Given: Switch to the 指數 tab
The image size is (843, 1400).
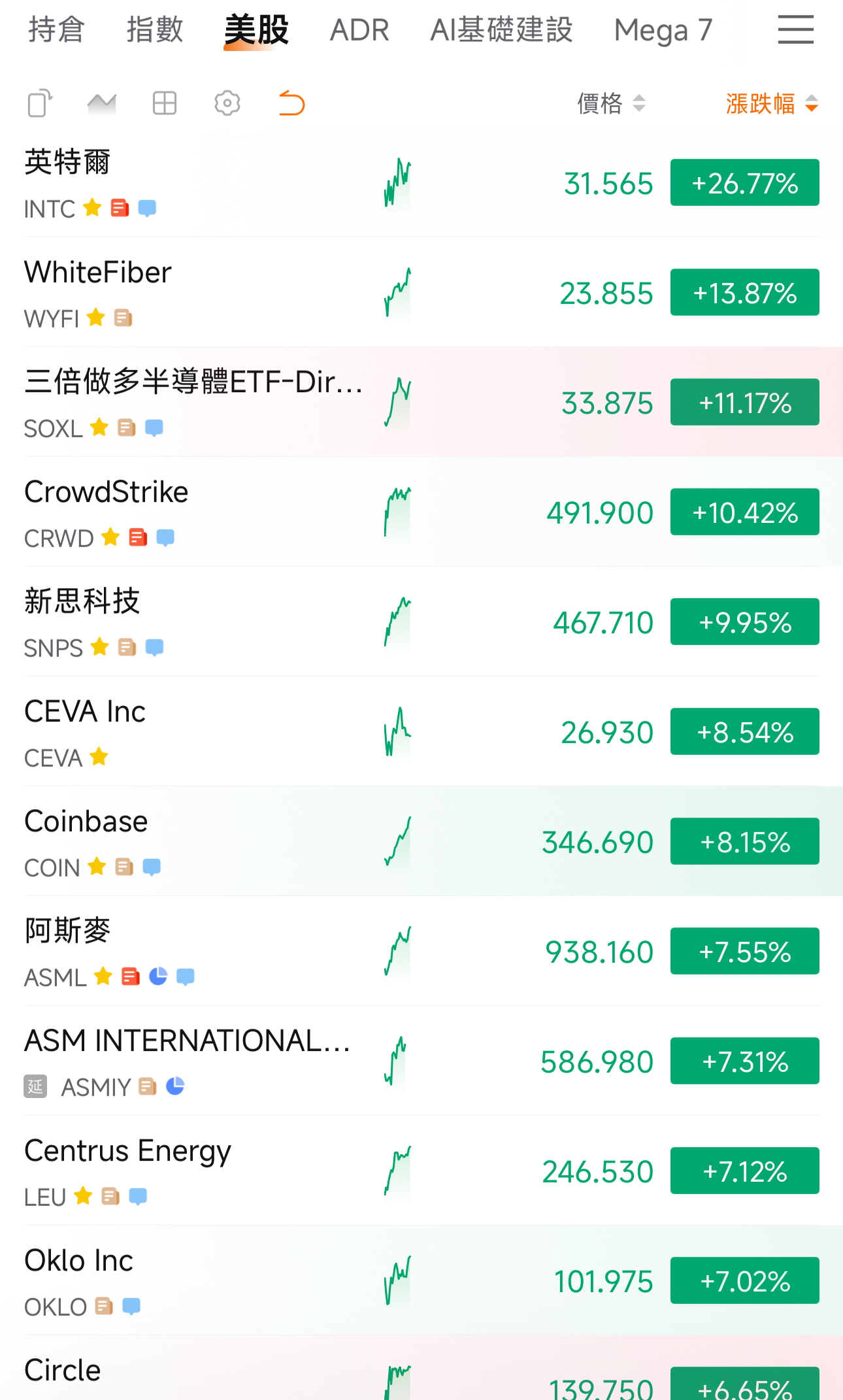Looking at the screenshot, I should (x=154, y=30).
